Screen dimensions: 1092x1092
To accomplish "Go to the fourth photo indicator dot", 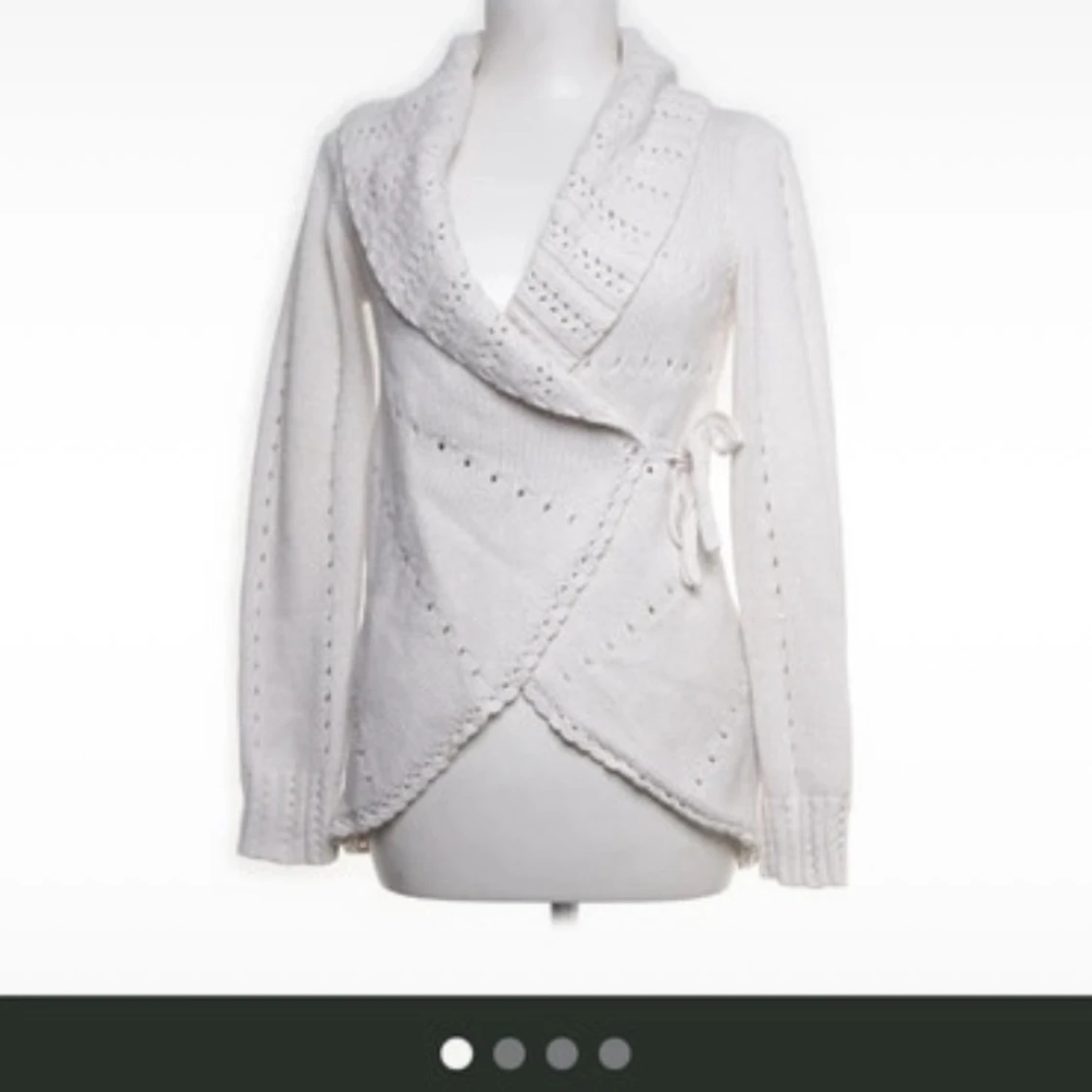I will 614,1053.
